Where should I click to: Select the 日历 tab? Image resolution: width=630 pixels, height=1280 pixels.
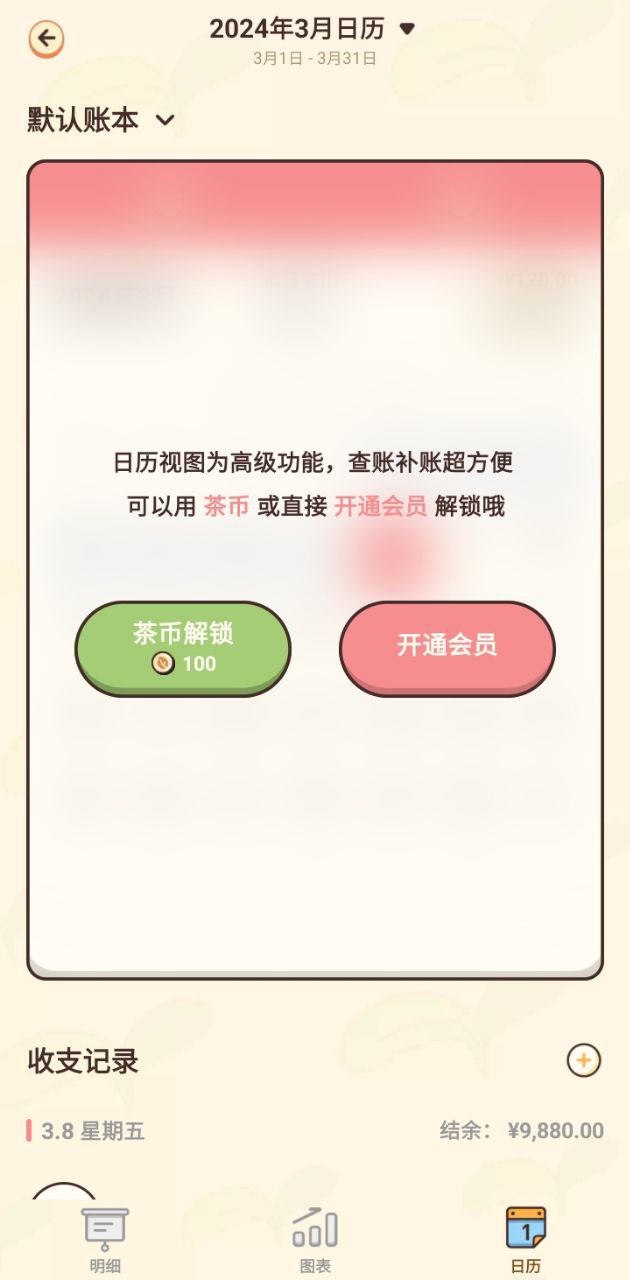pos(525,1240)
